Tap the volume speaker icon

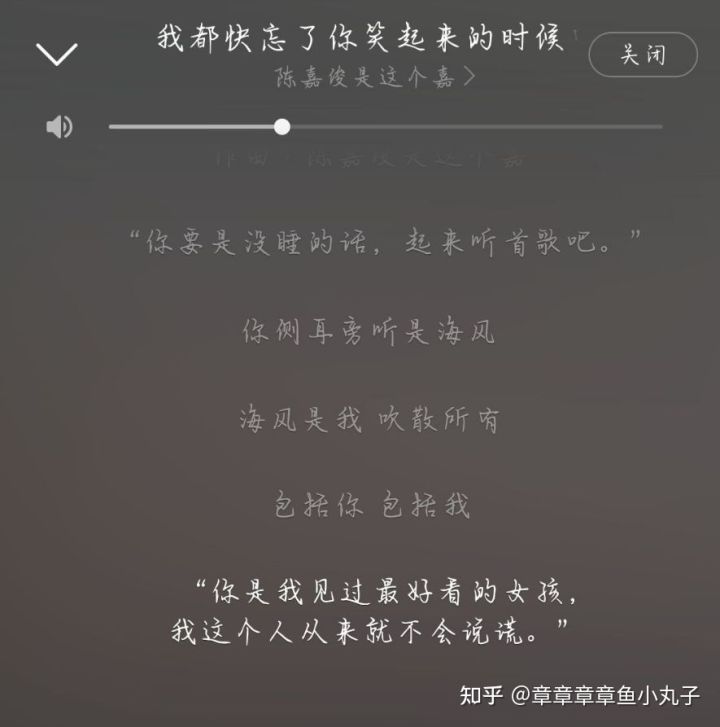tap(59, 127)
